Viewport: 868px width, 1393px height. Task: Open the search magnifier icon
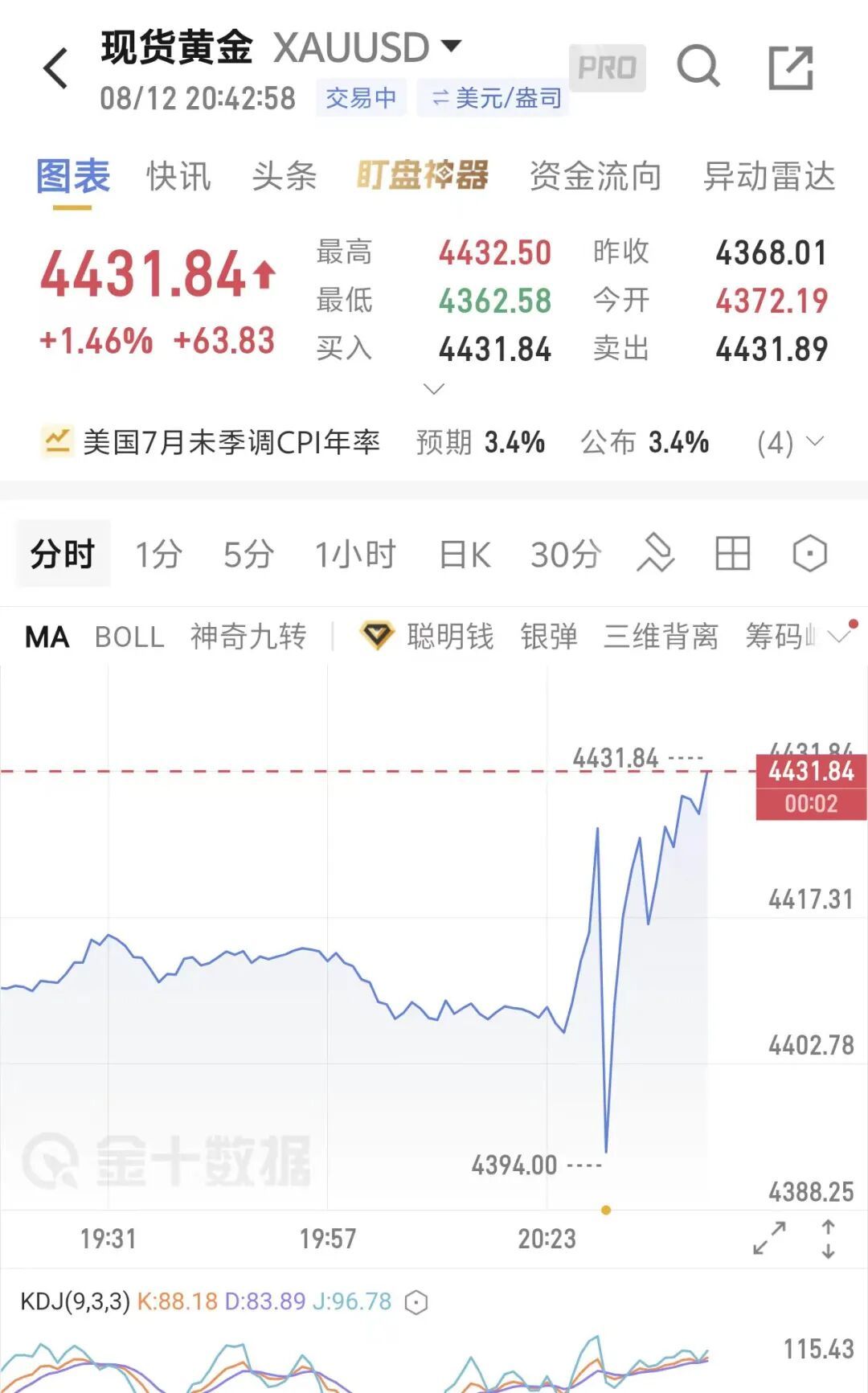tap(698, 66)
